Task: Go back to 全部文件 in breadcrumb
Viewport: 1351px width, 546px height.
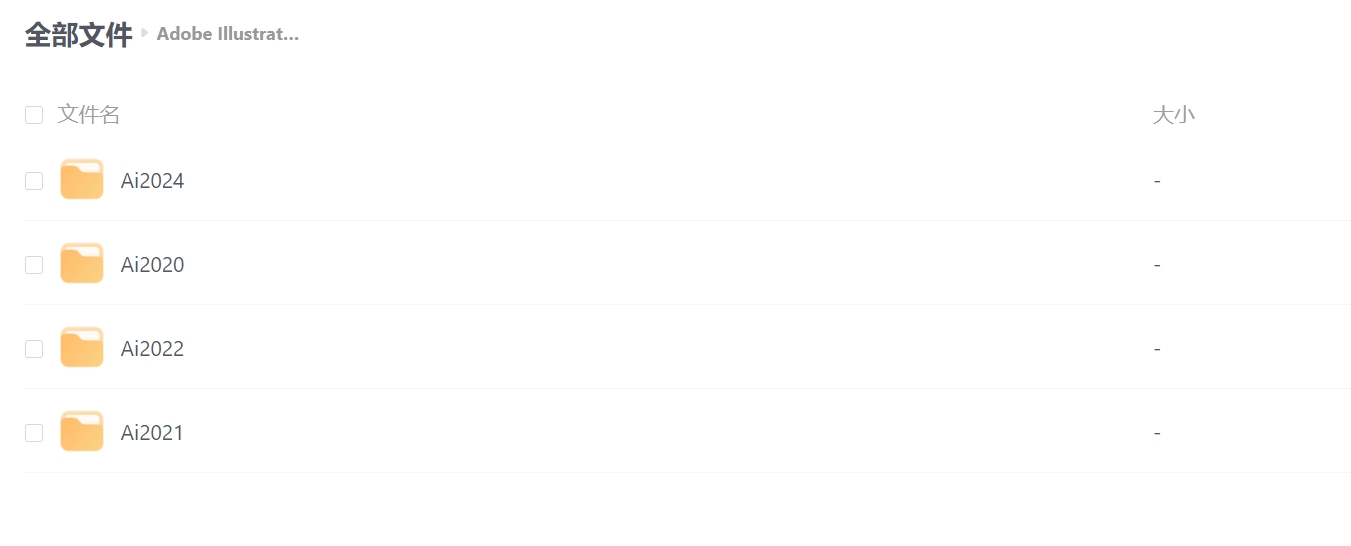Action: tap(78, 34)
